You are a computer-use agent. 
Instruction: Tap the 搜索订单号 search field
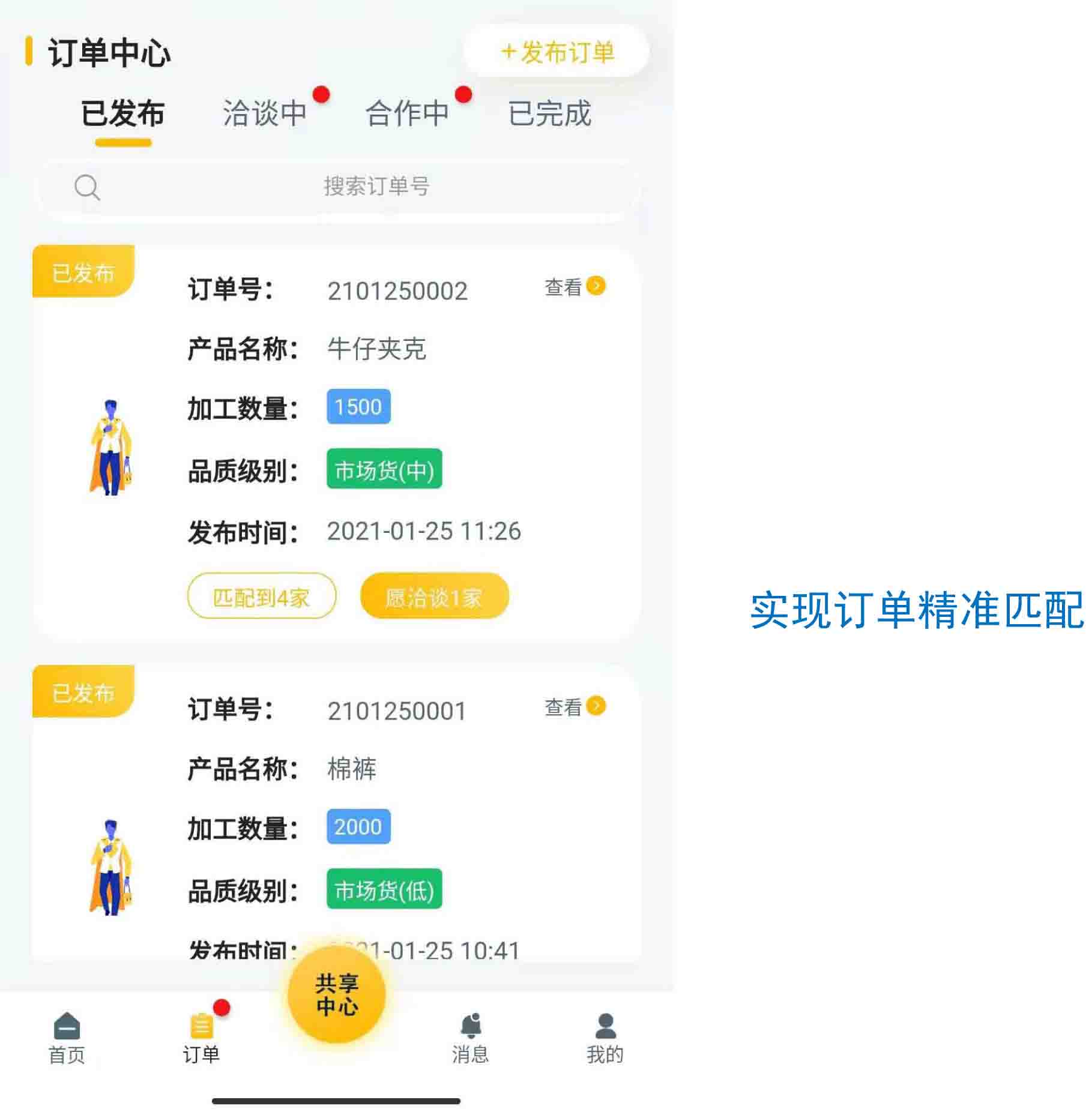click(376, 187)
